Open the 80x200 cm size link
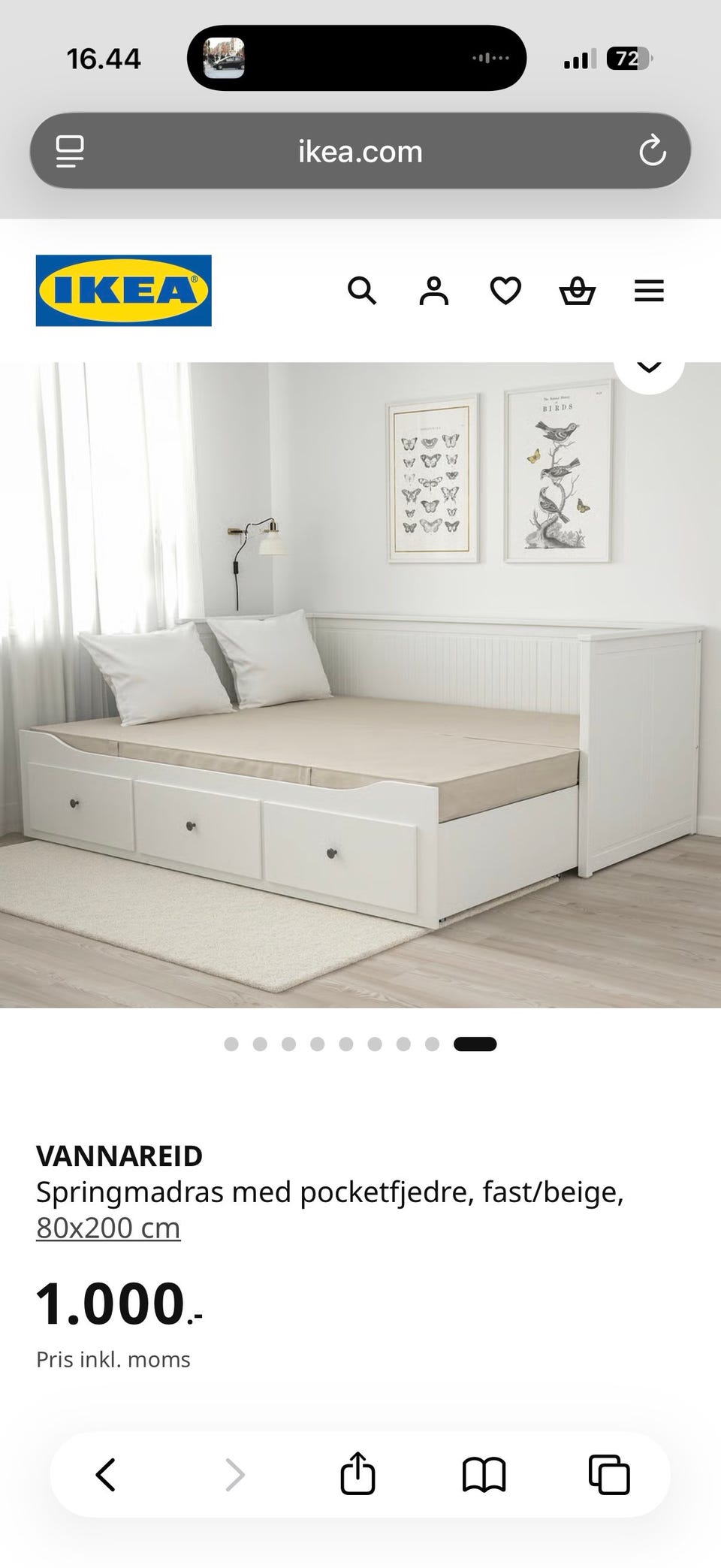The image size is (721, 1568). [108, 1228]
